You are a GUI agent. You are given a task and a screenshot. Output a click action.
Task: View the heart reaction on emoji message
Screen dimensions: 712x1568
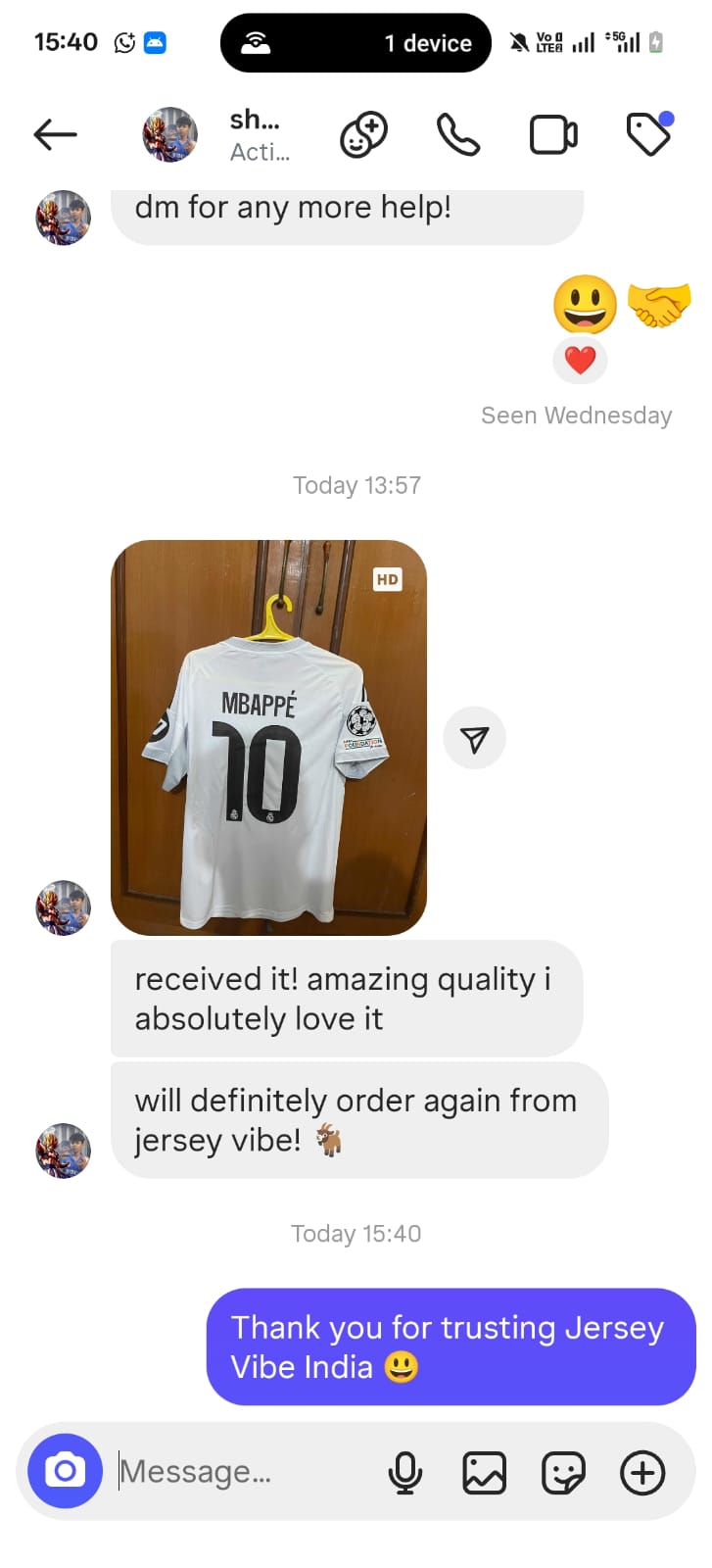[580, 361]
